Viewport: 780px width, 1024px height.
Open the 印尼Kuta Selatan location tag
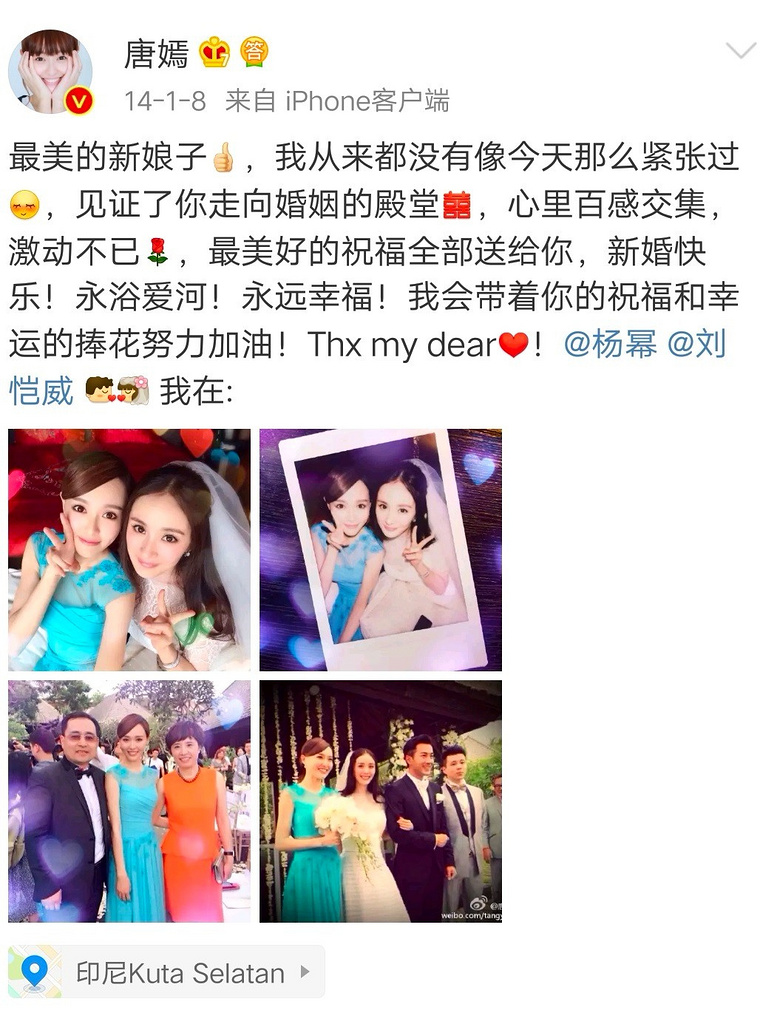pos(166,972)
